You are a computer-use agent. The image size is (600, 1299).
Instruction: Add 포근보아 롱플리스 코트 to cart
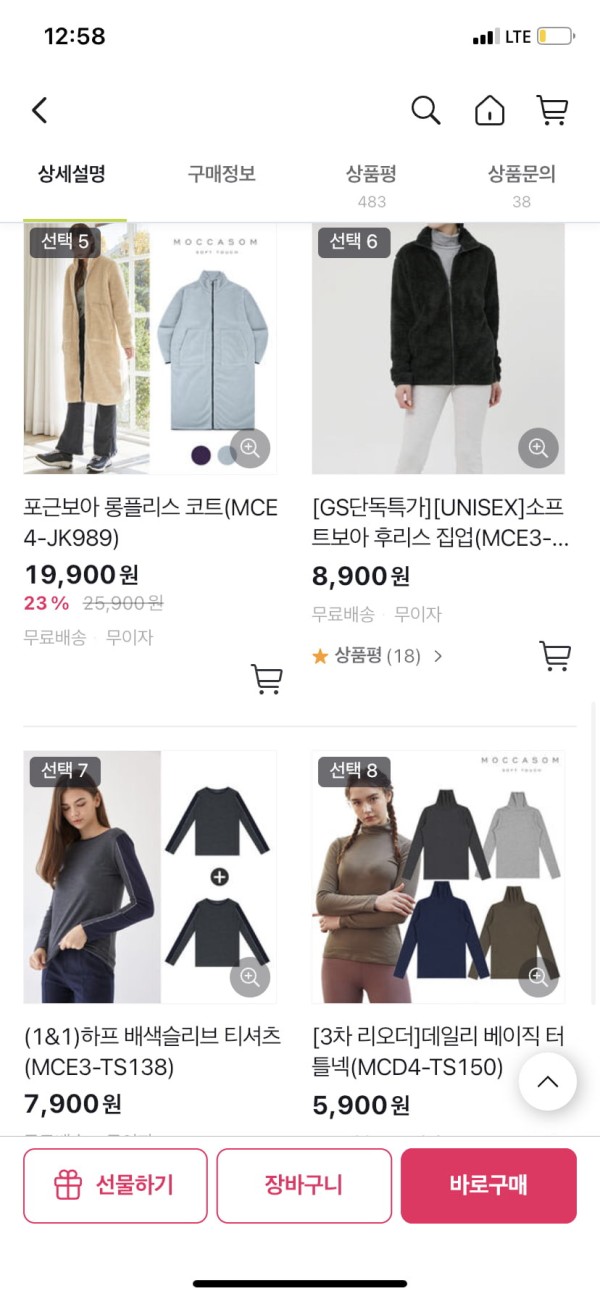[x=266, y=679]
